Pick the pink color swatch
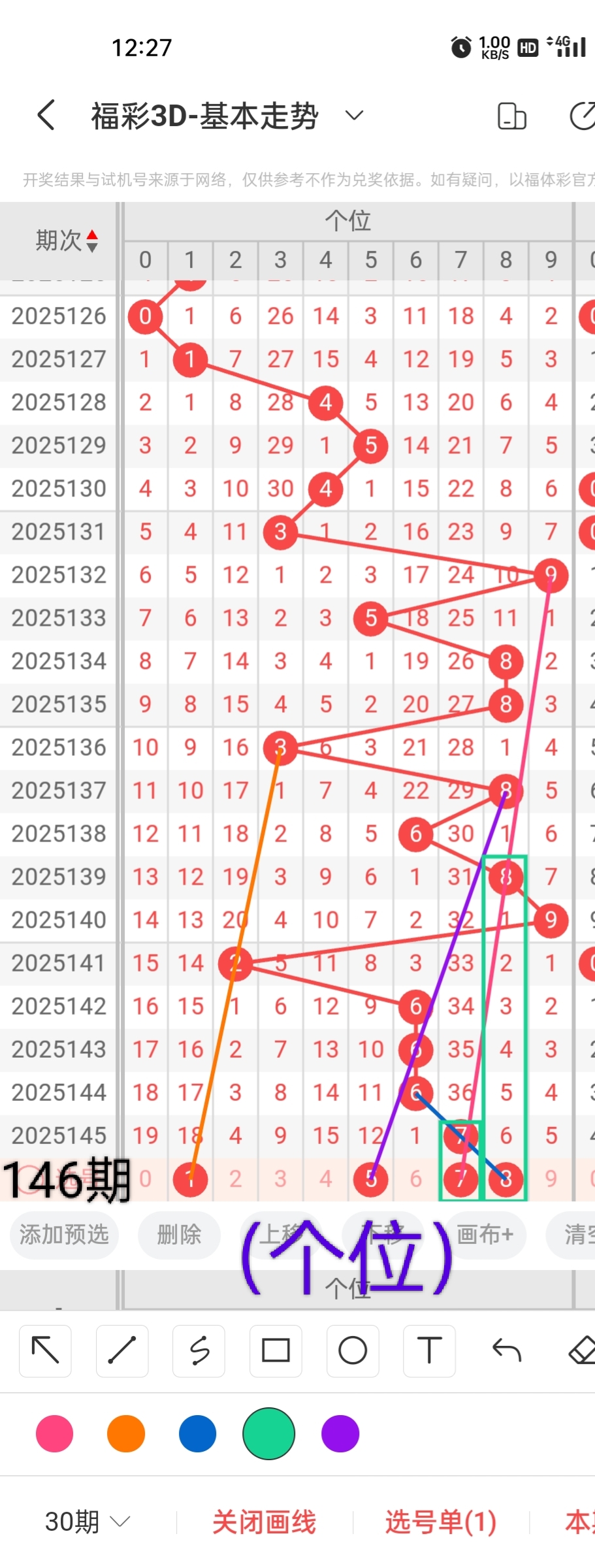 point(55,1434)
